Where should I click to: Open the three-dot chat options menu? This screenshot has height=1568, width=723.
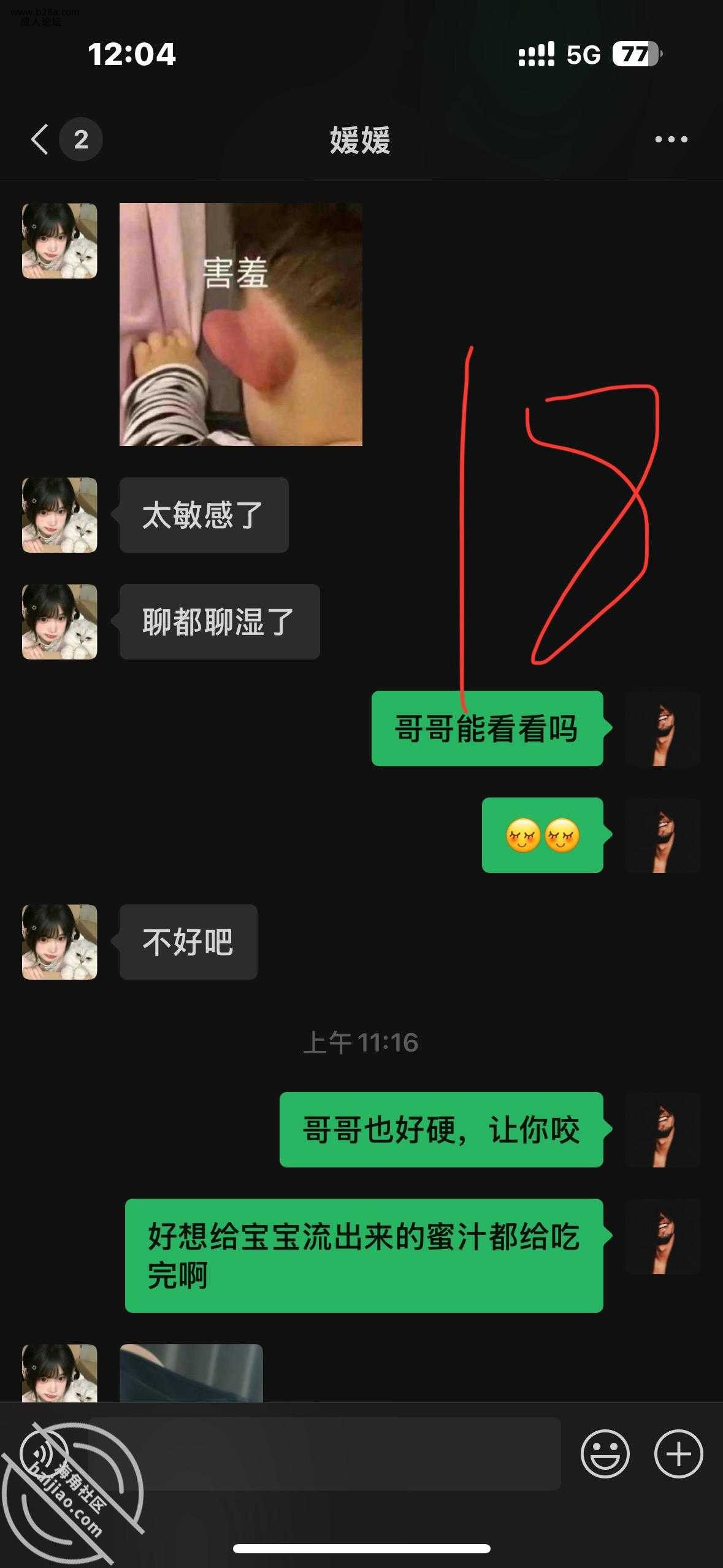pyautogui.click(x=671, y=140)
